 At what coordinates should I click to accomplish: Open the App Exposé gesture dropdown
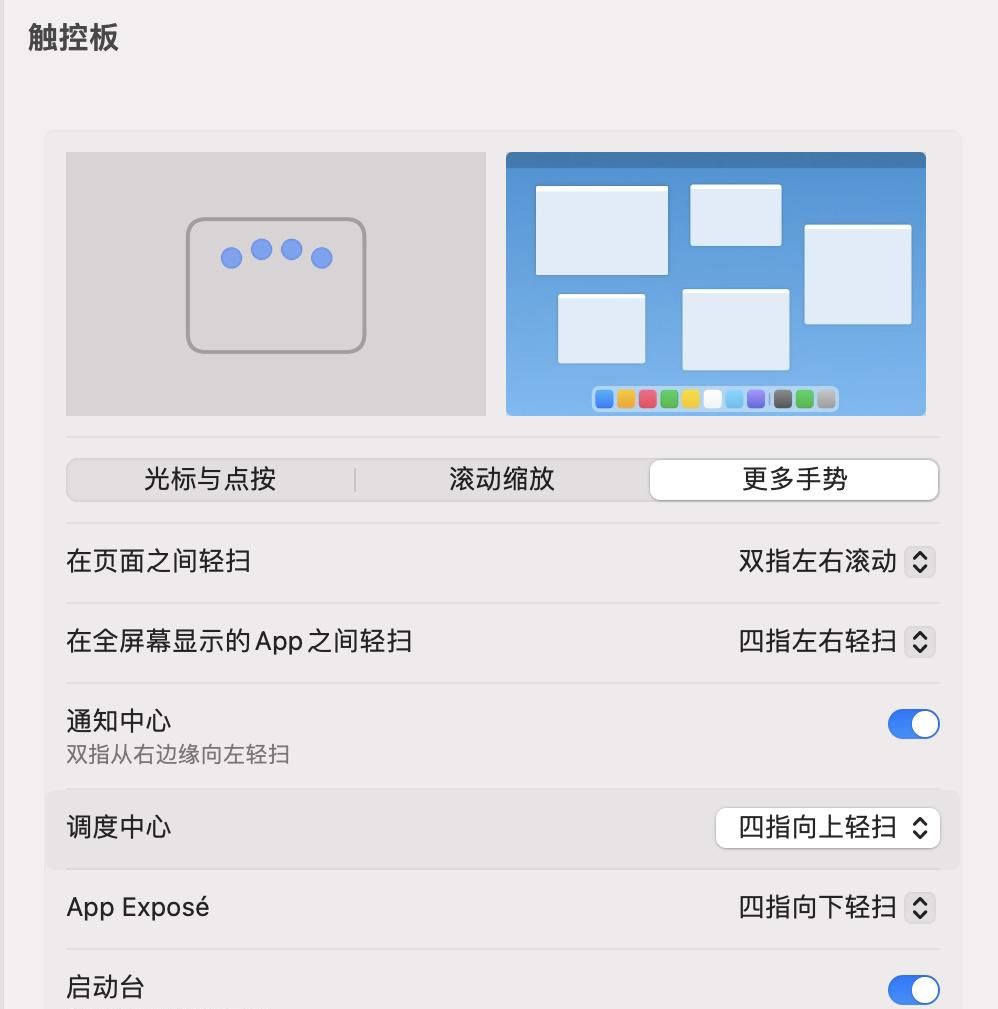[x=918, y=908]
